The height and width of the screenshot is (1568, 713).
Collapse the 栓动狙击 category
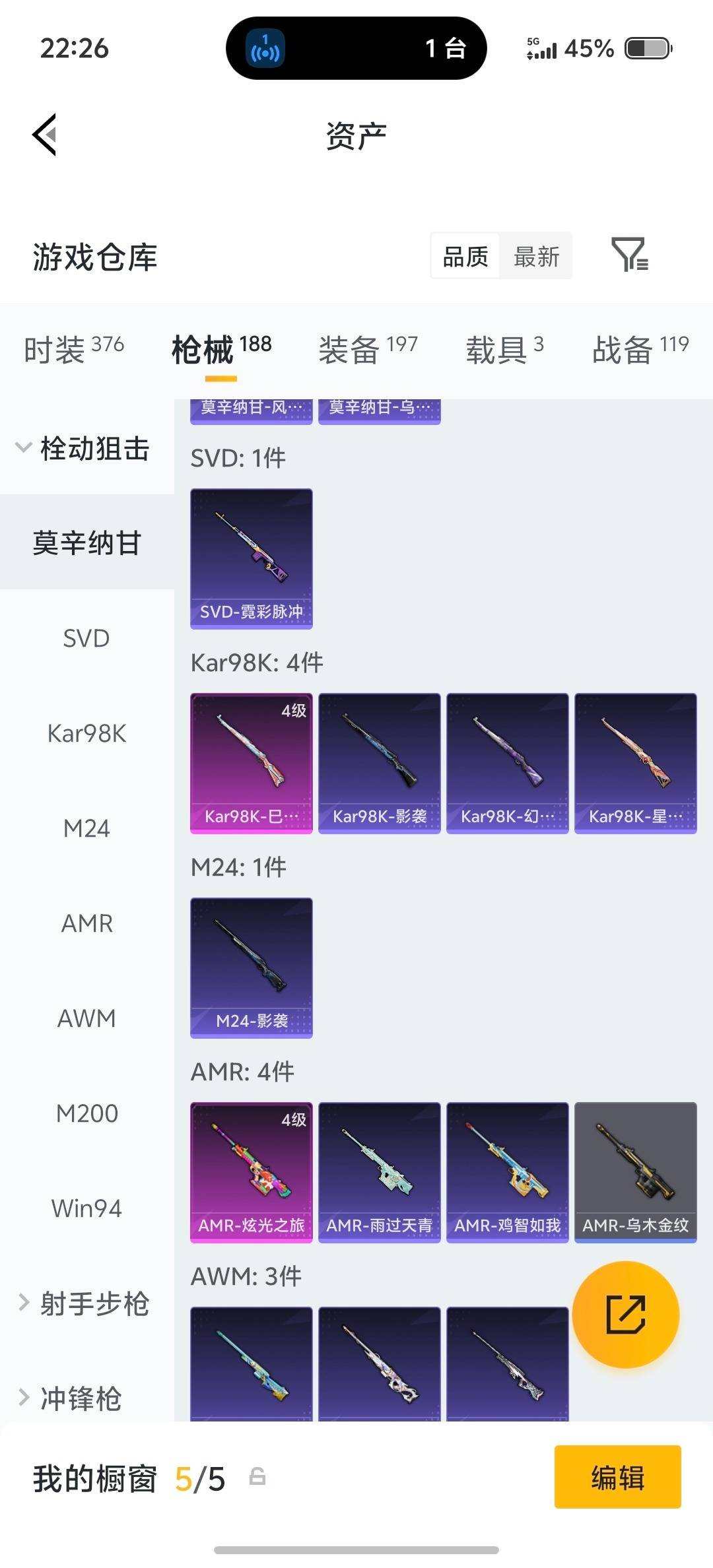[92, 449]
